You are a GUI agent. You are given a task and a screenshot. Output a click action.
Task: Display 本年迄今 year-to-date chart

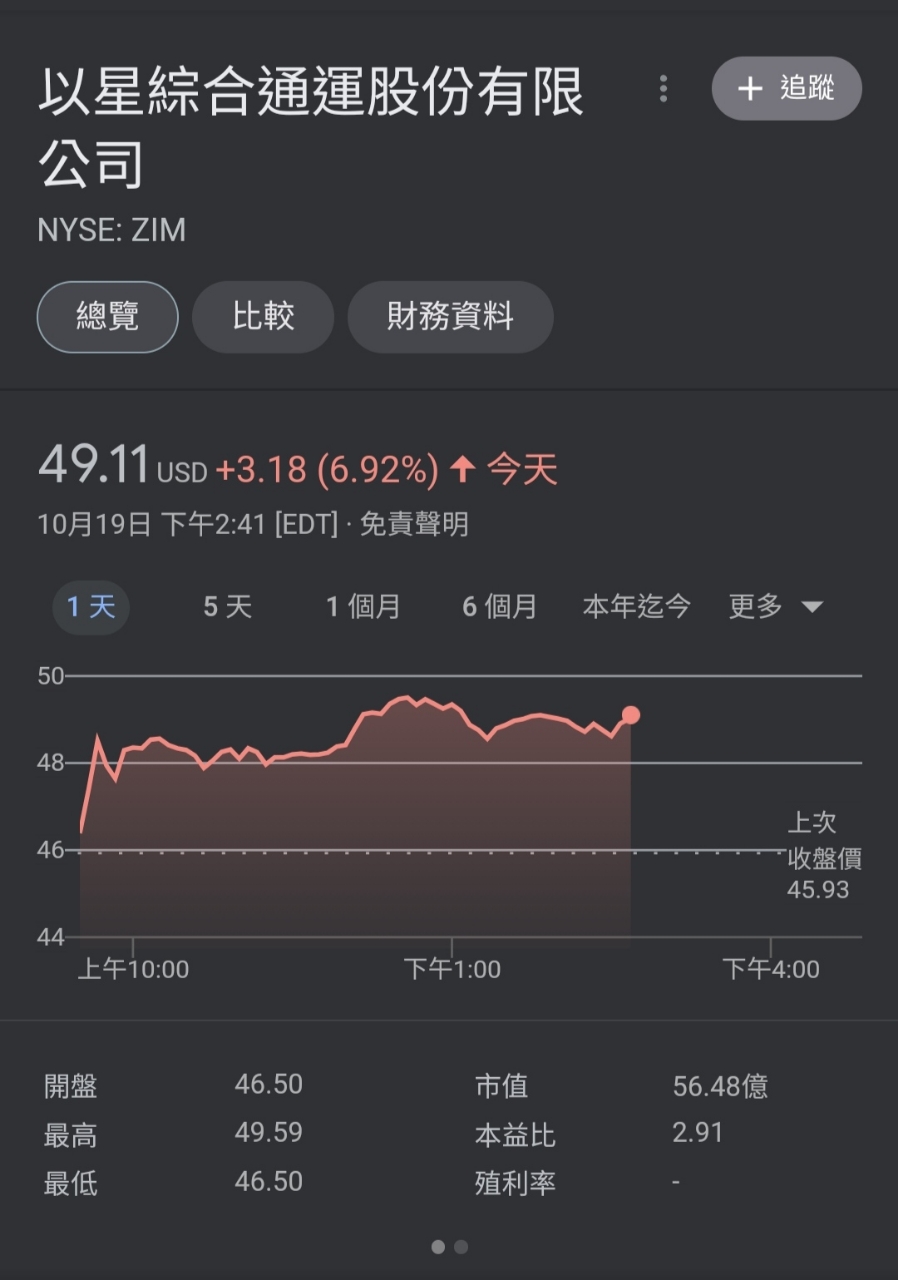click(636, 606)
